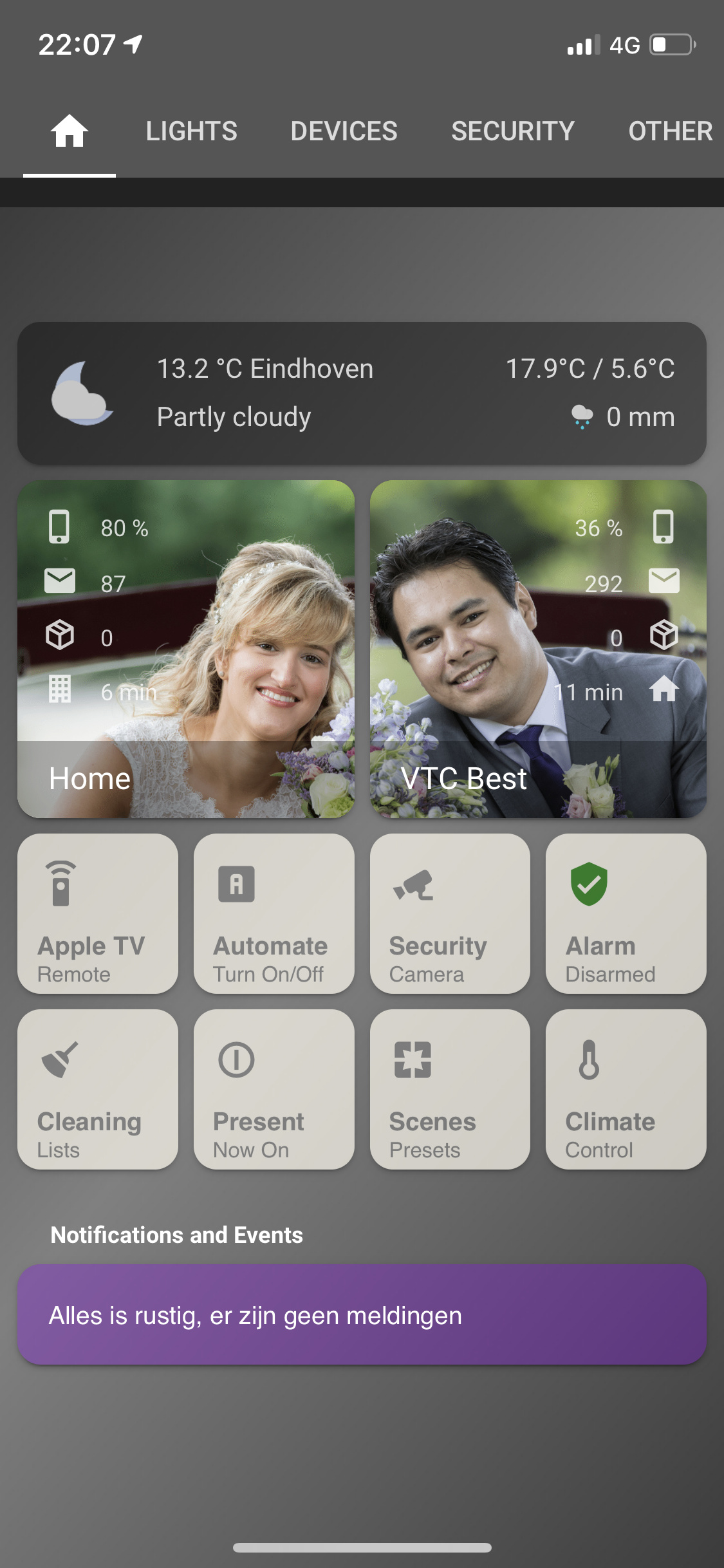Open Climate Control

coord(626,1089)
